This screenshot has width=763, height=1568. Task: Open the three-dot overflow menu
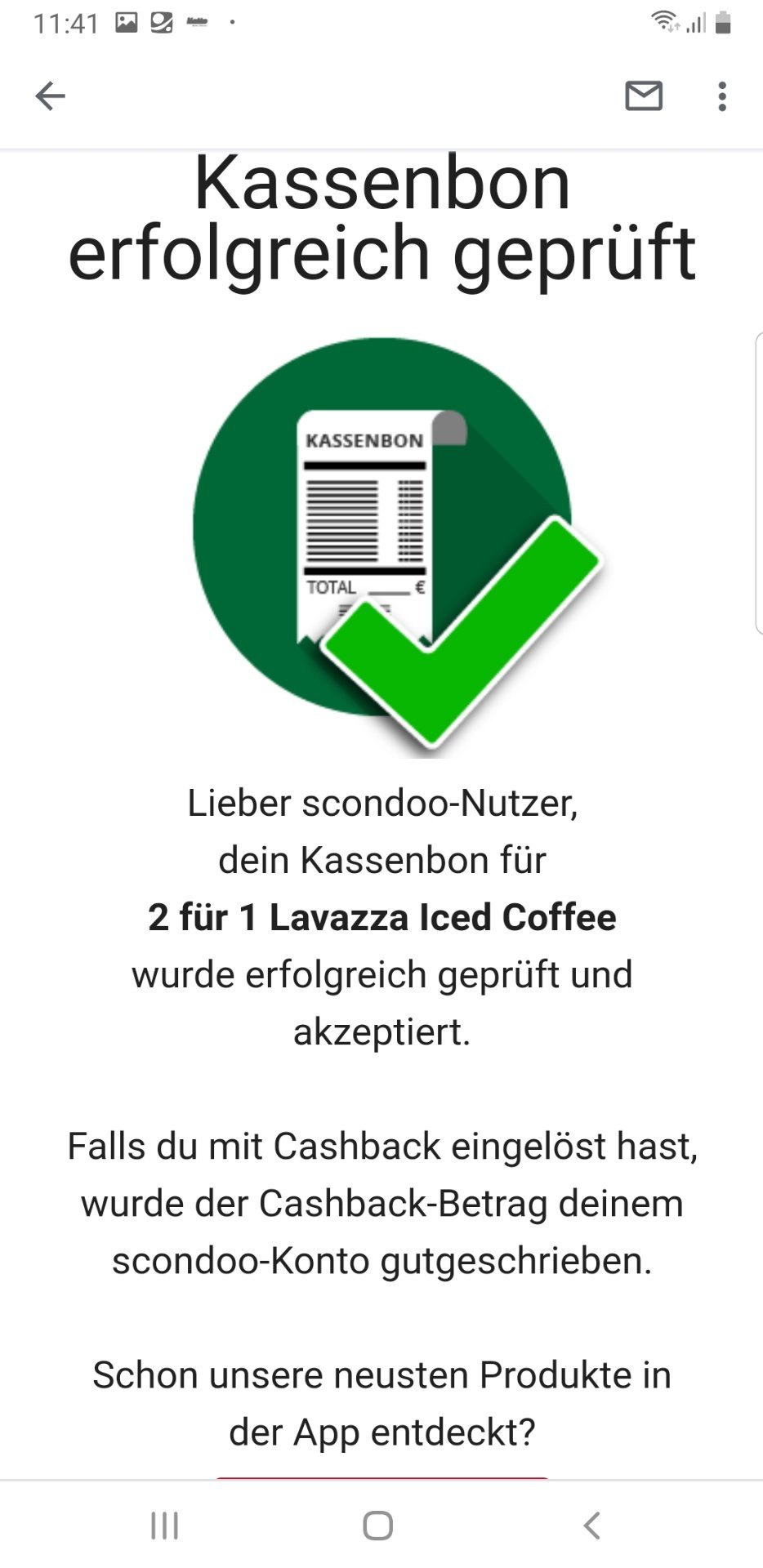click(x=722, y=96)
